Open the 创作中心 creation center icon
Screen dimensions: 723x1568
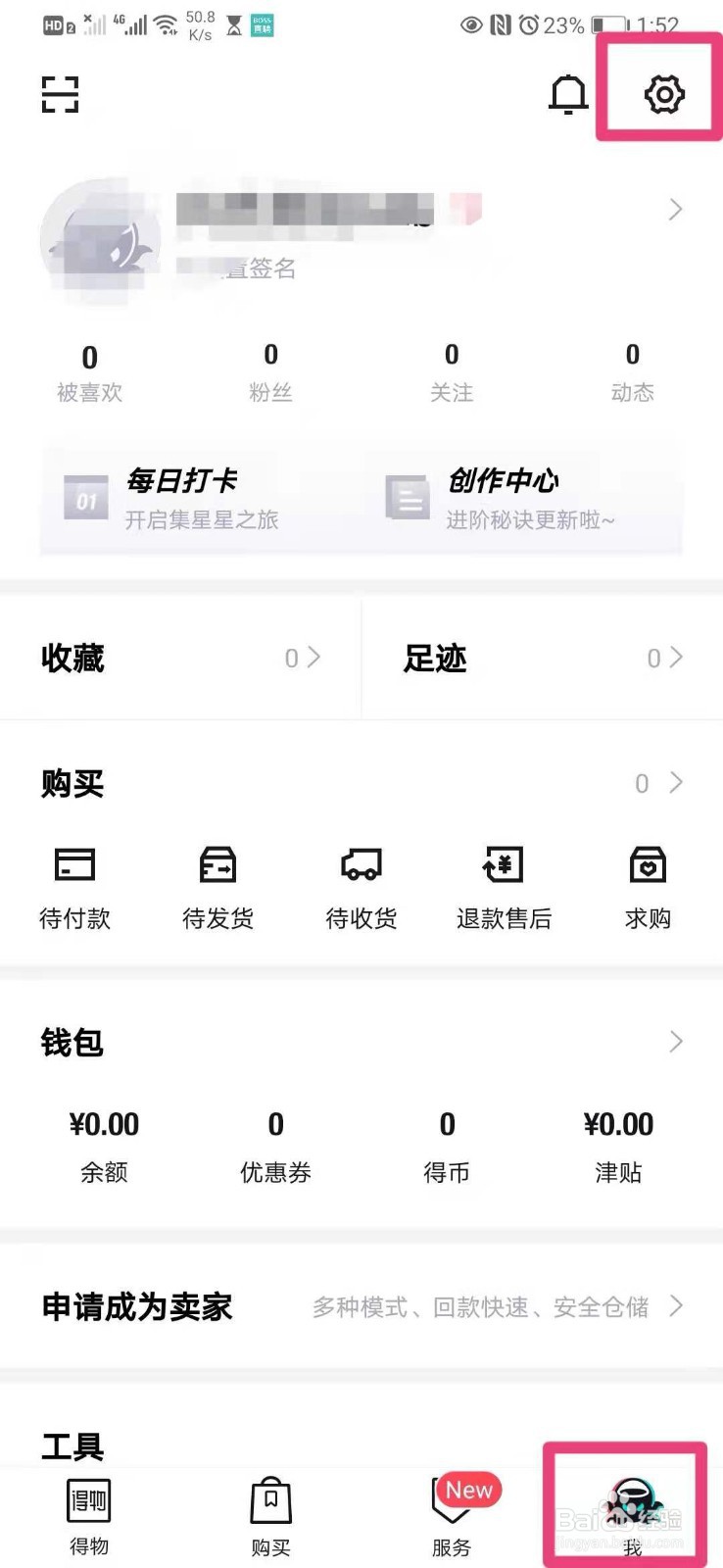407,498
